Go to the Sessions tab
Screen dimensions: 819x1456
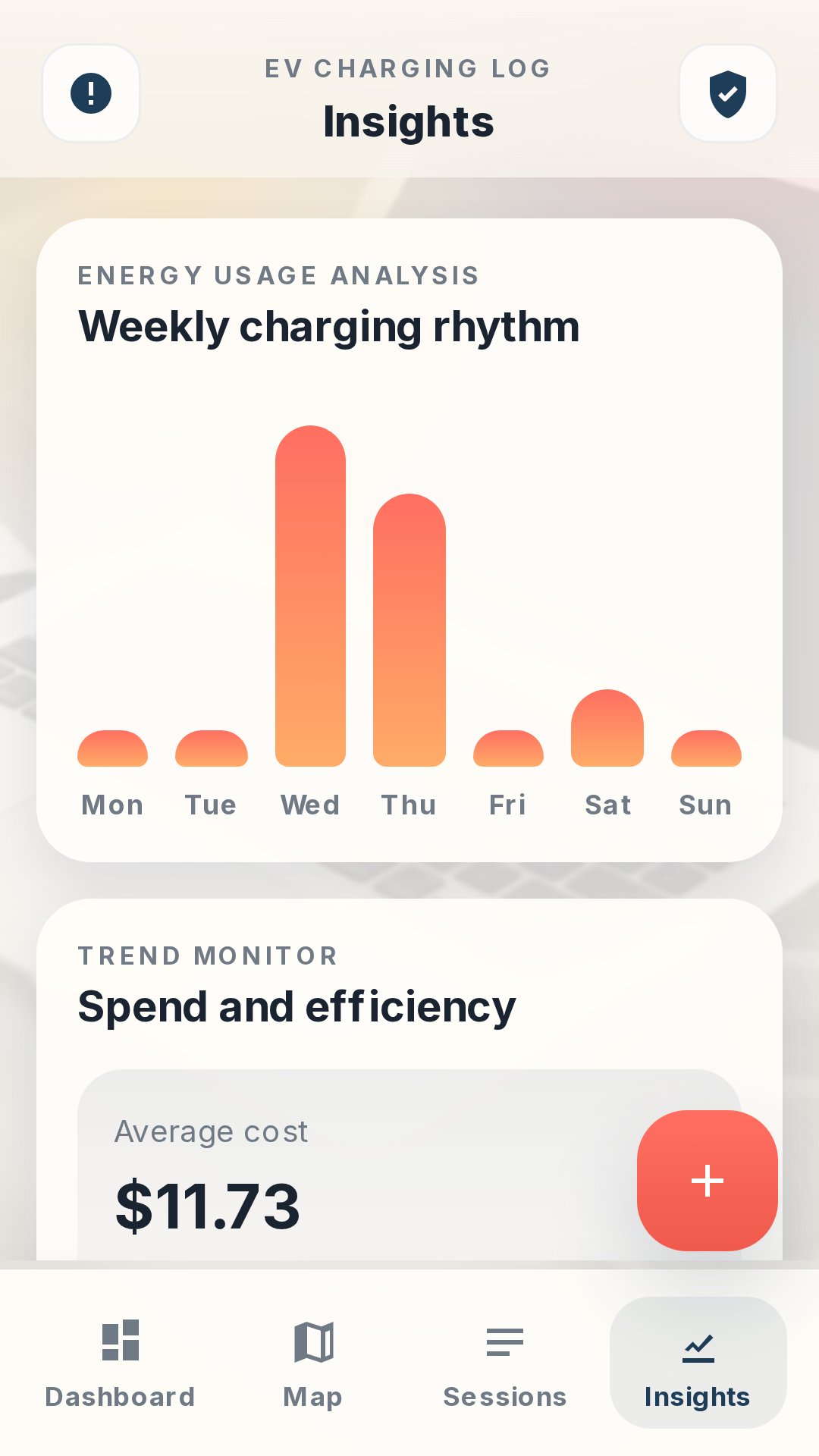click(505, 1363)
